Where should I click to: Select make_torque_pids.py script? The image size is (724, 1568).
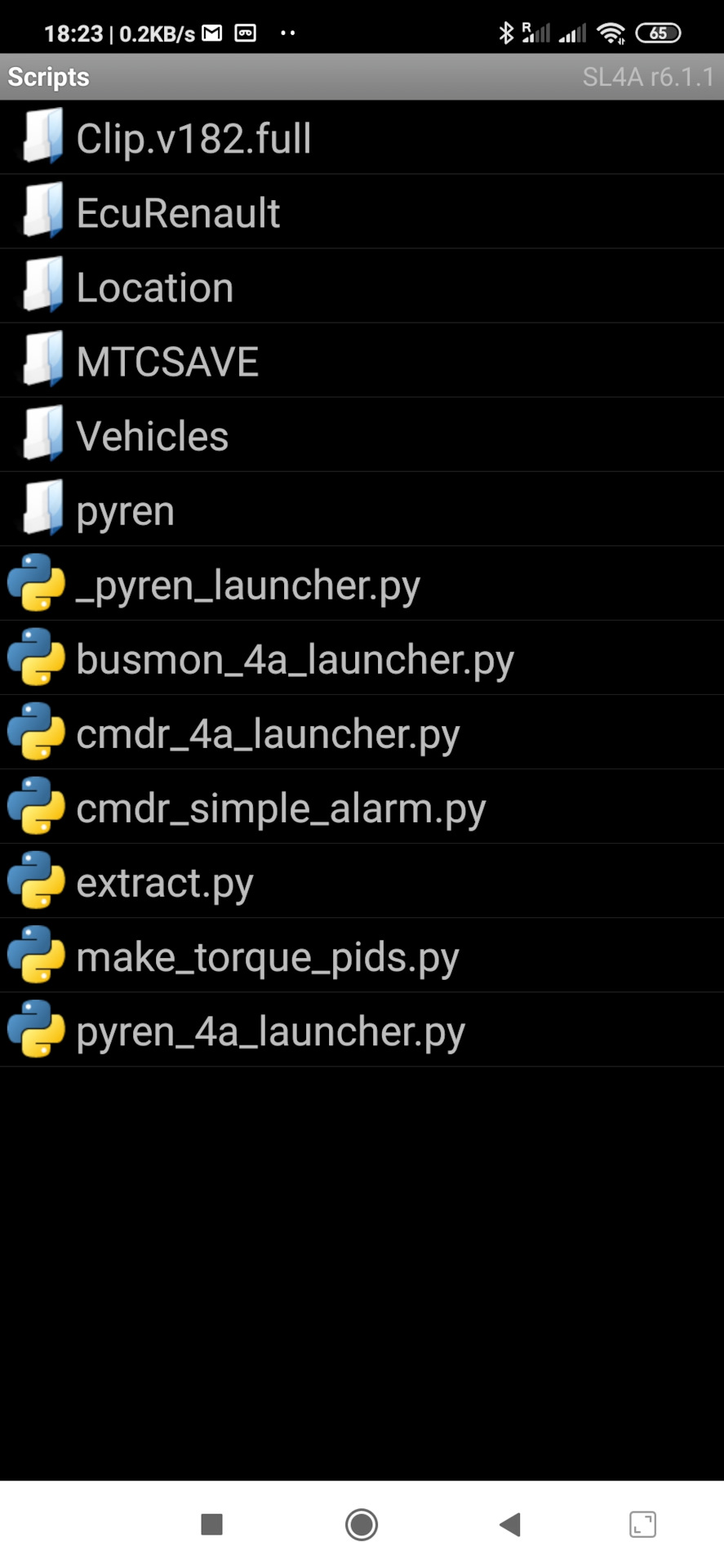click(268, 956)
